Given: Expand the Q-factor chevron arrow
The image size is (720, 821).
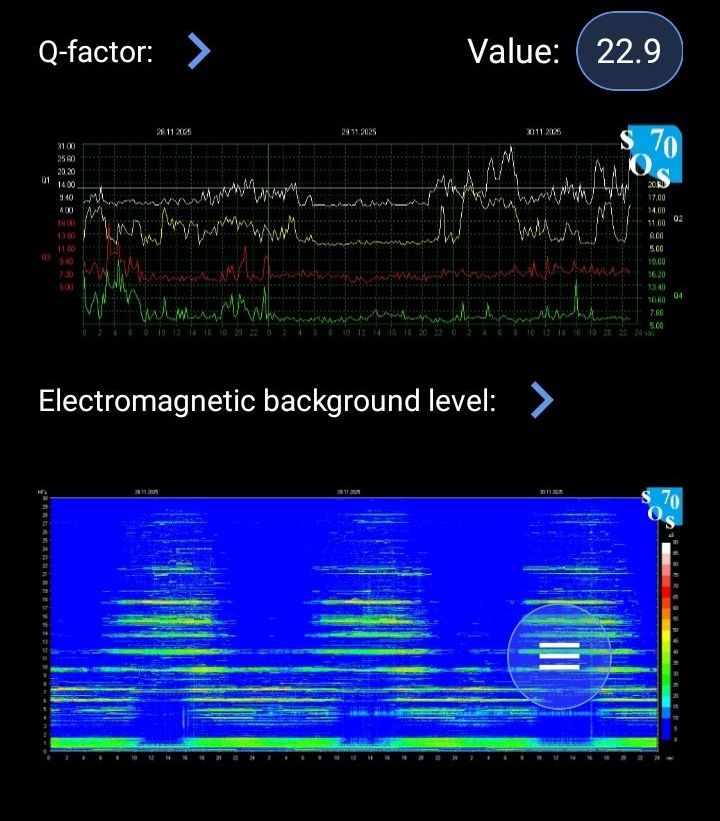Looking at the screenshot, I should tap(199, 51).
